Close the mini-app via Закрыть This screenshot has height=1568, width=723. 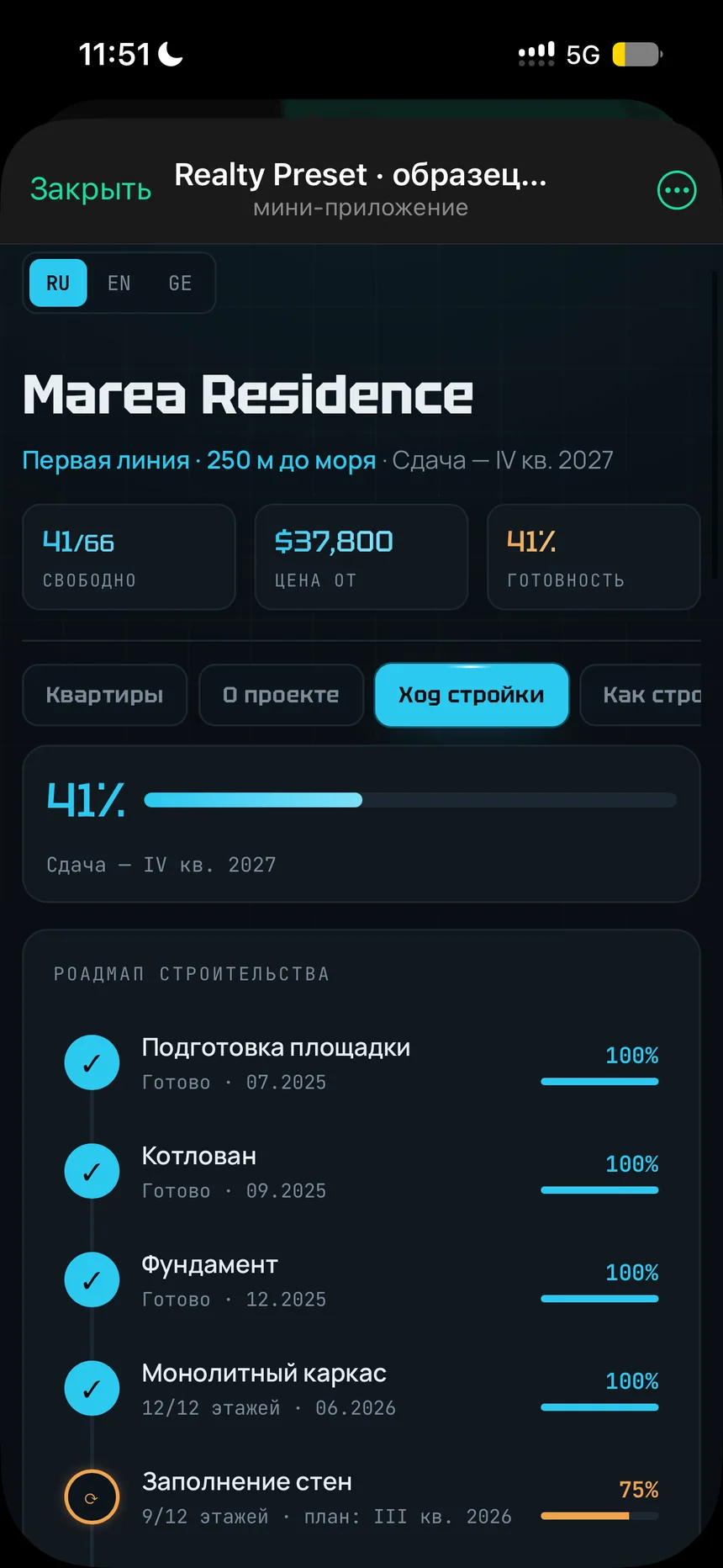(x=91, y=190)
